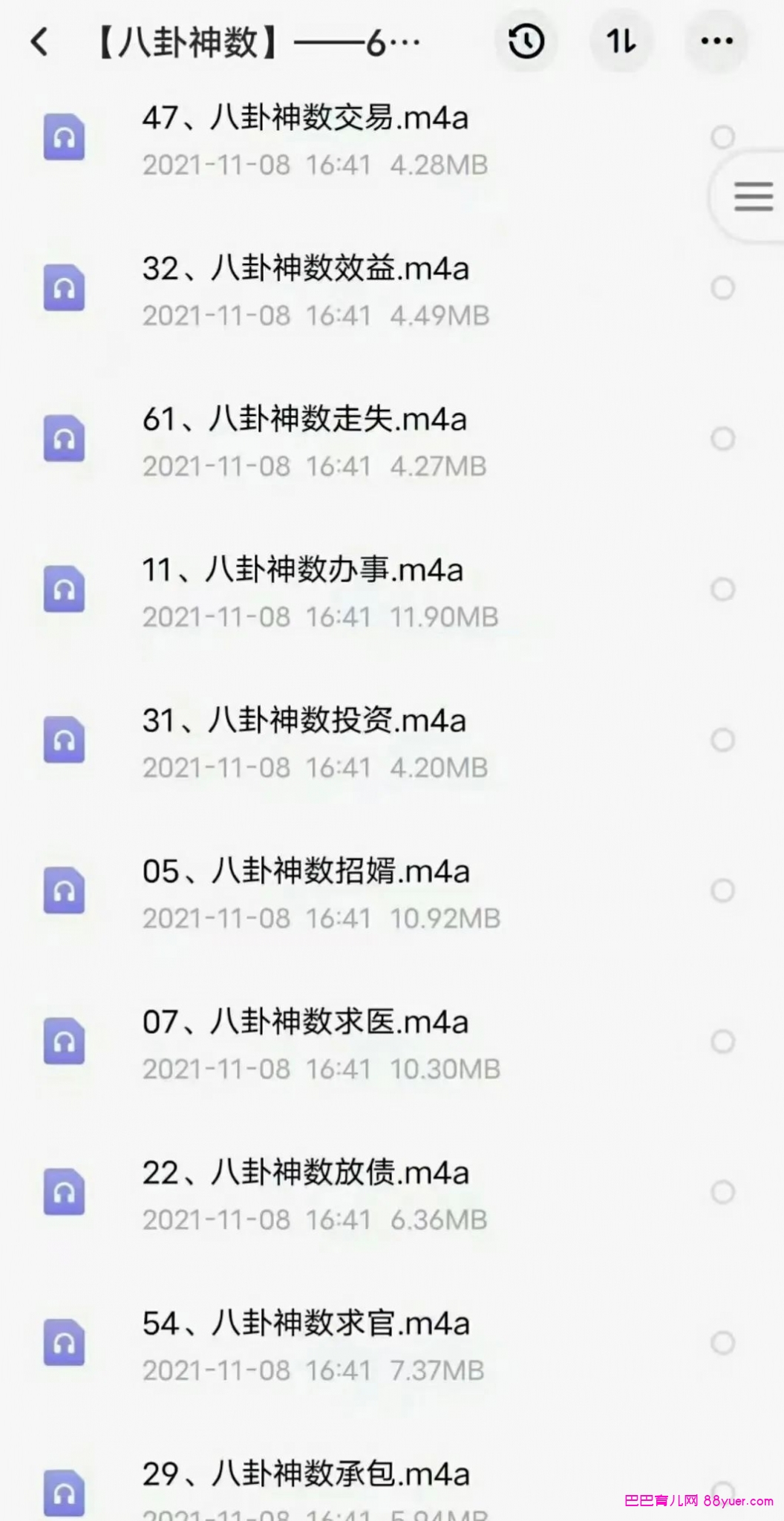Open the history clock icon
Image resolution: width=784 pixels, height=1521 pixels.
pyautogui.click(x=526, y=41)
